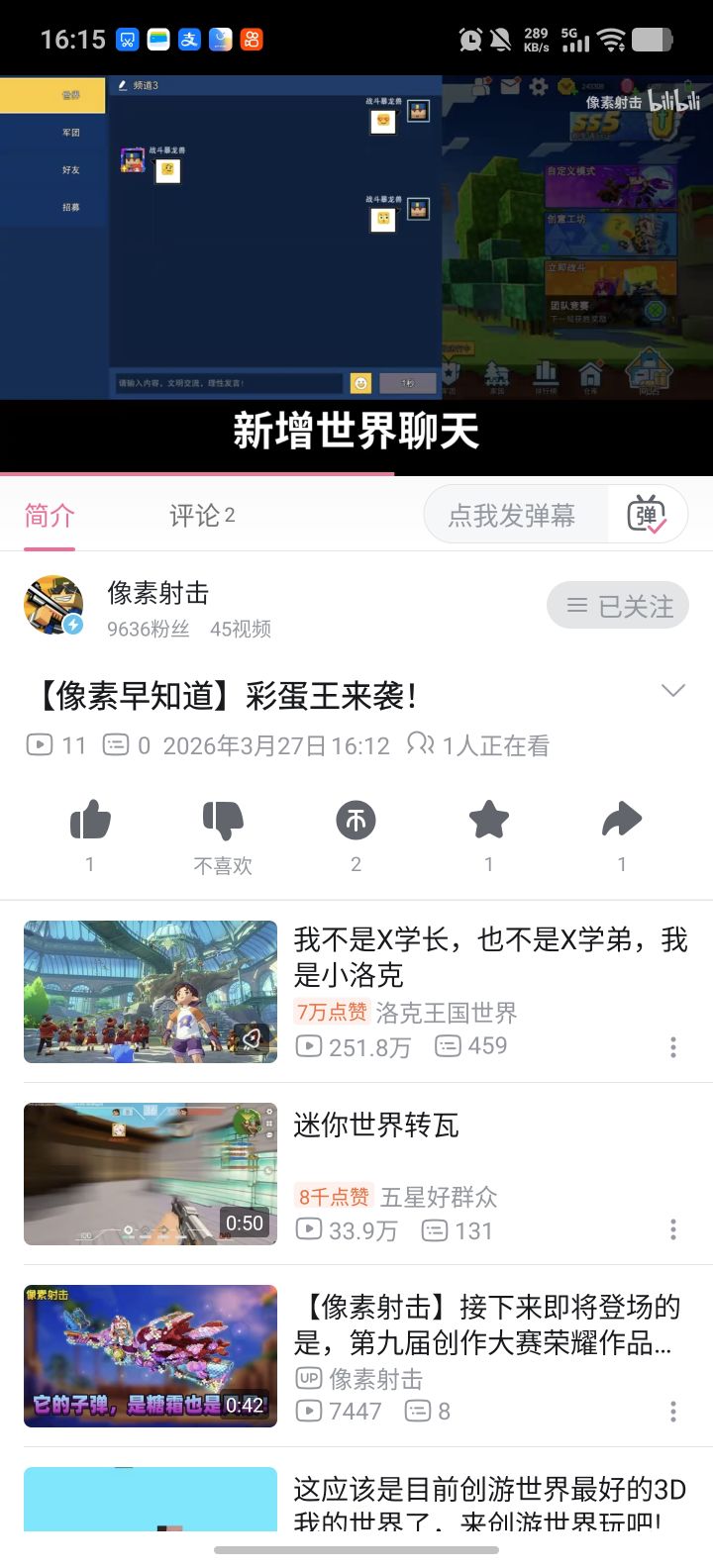
Task: Open the video titled 迷你世界转瓦
Action: coord(379,1126)
